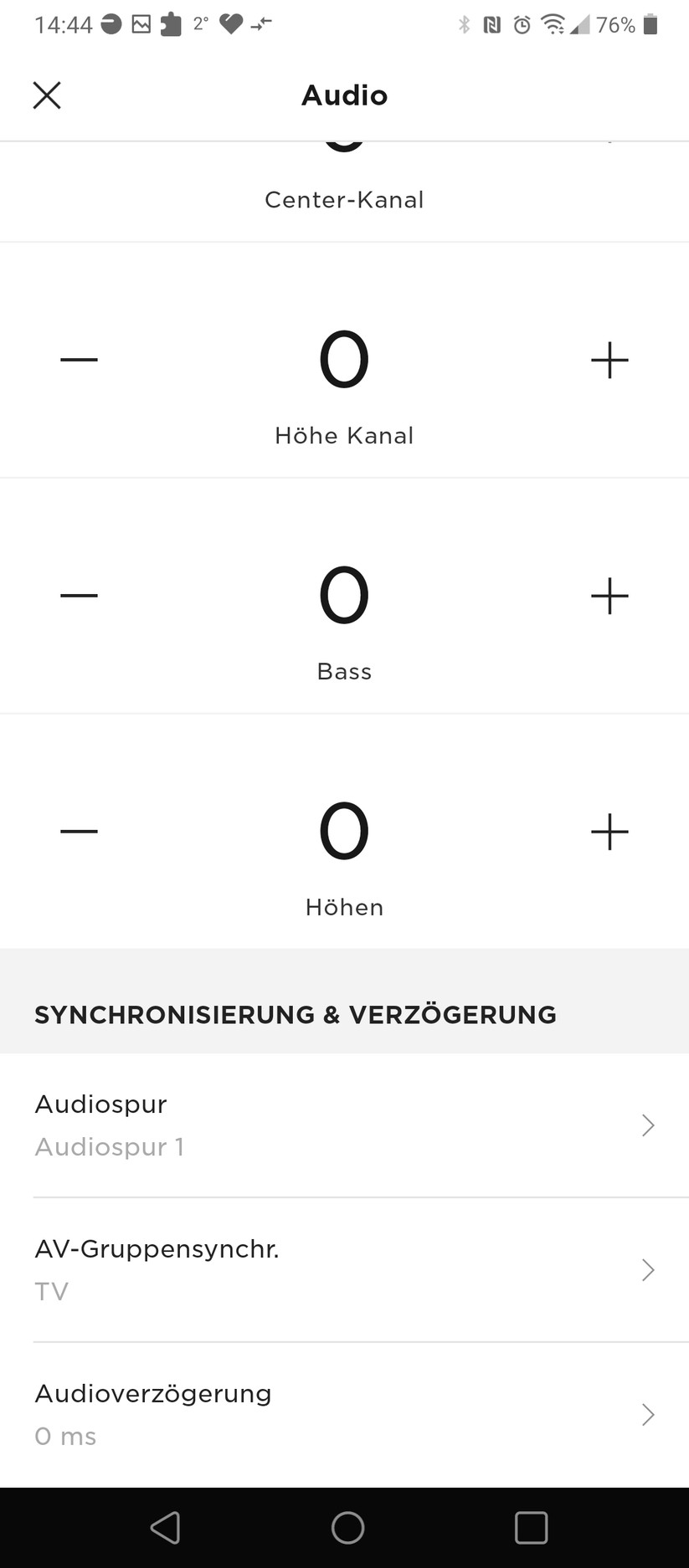Tap the NFC status icon
Image resolution: width=689 pixels, height=1568 pixels.
[x=492, y=24]
